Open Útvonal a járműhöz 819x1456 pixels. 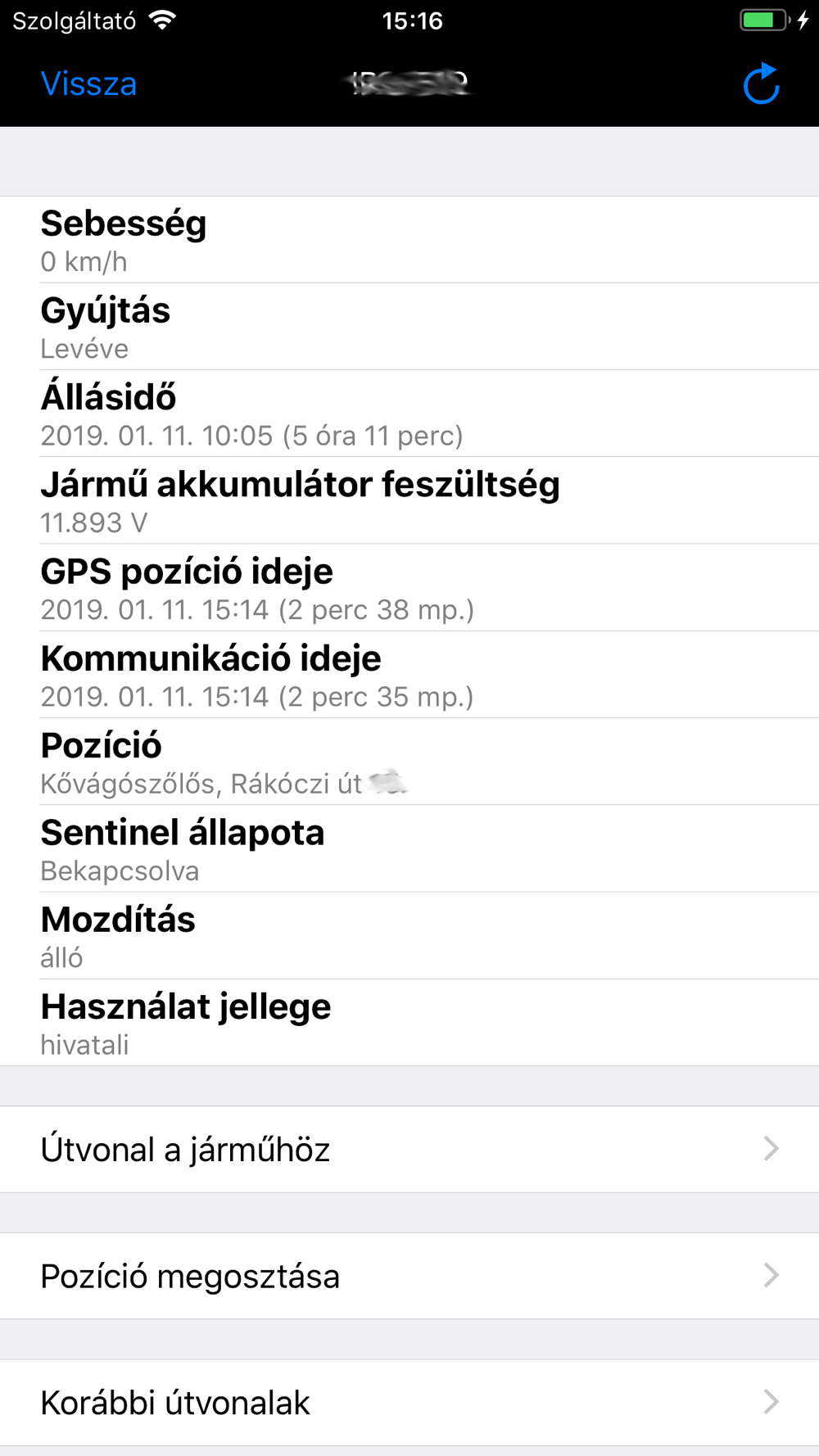pos(409,1149)
